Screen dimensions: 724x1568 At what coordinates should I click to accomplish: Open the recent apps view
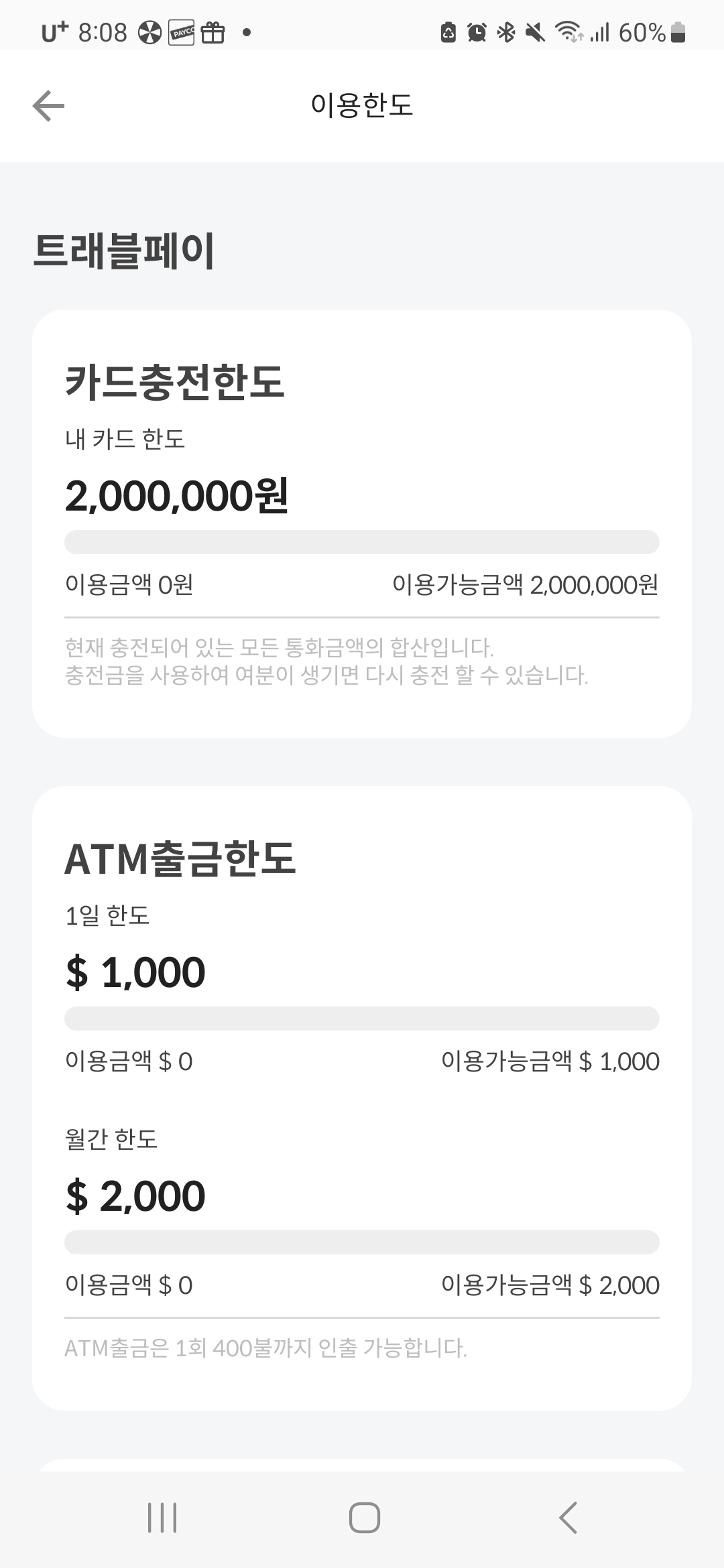162,1517
